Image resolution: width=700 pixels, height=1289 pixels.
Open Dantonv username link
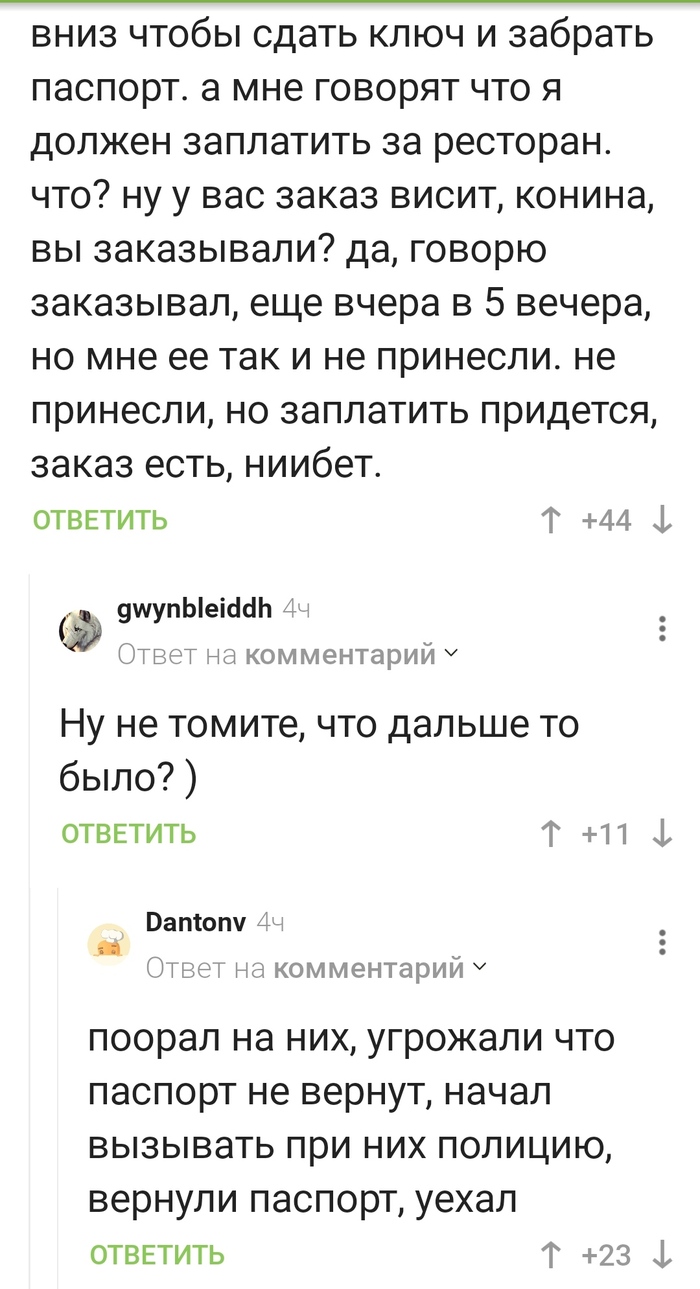[196, 922]
